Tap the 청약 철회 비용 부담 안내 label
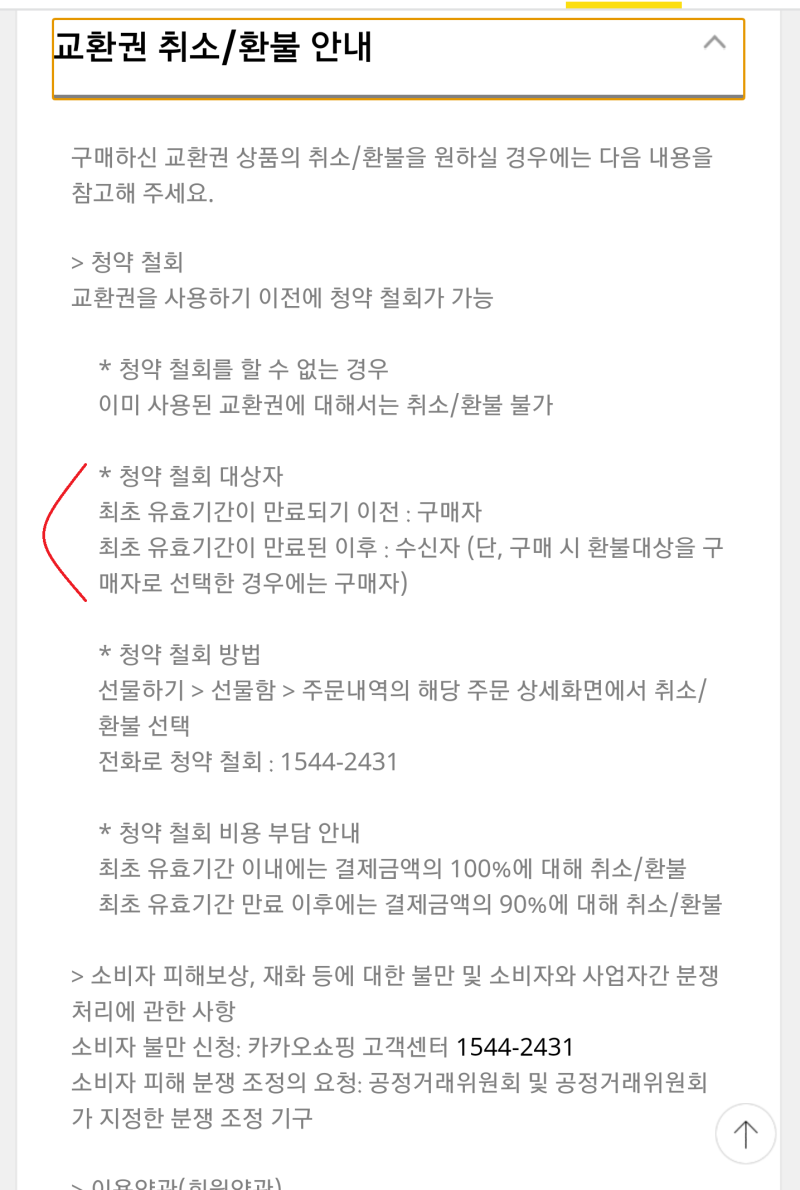800x1190 pixels. click(231, 832)
